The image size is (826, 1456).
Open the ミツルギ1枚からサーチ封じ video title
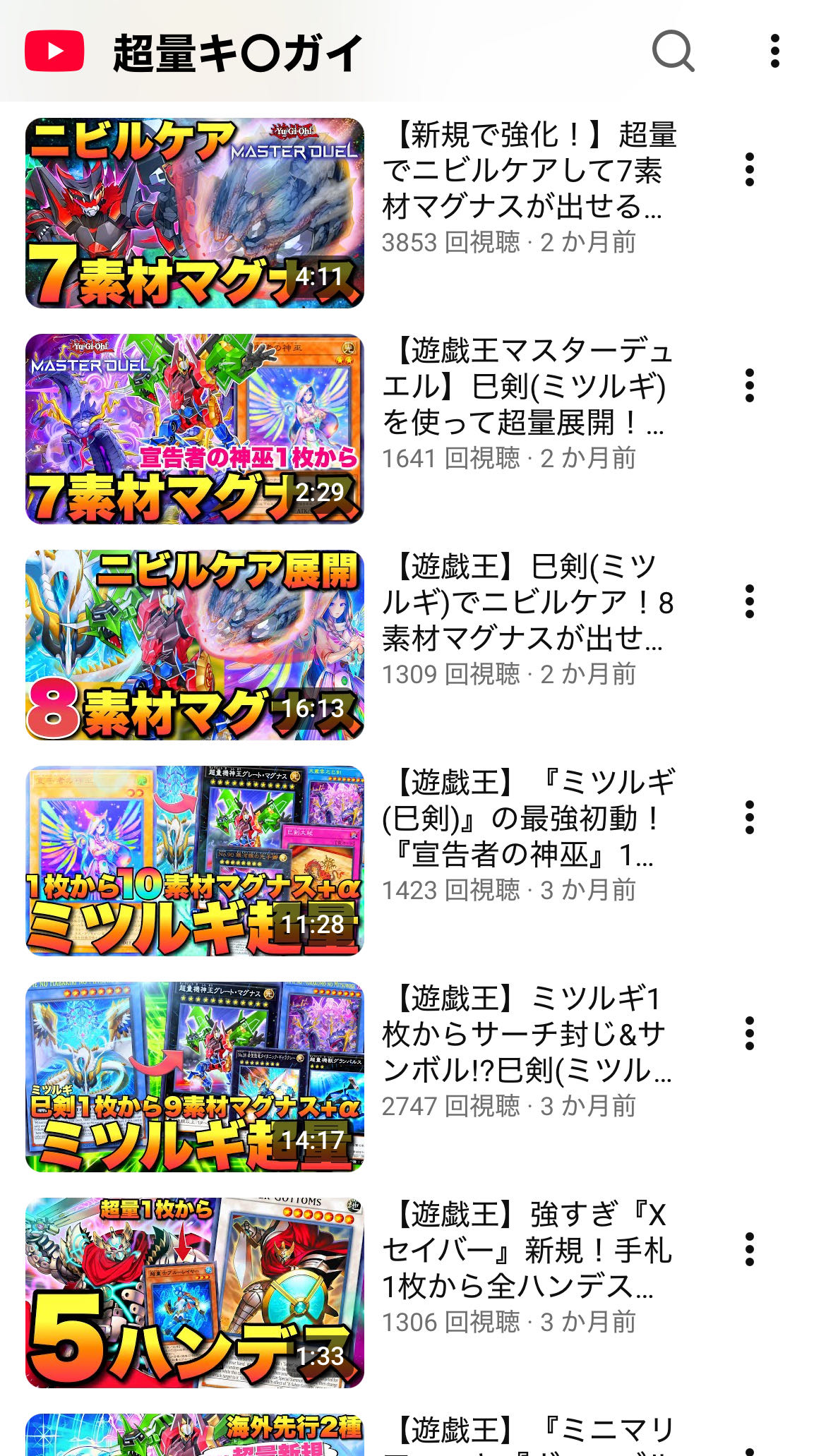[x=527, y=1034]
